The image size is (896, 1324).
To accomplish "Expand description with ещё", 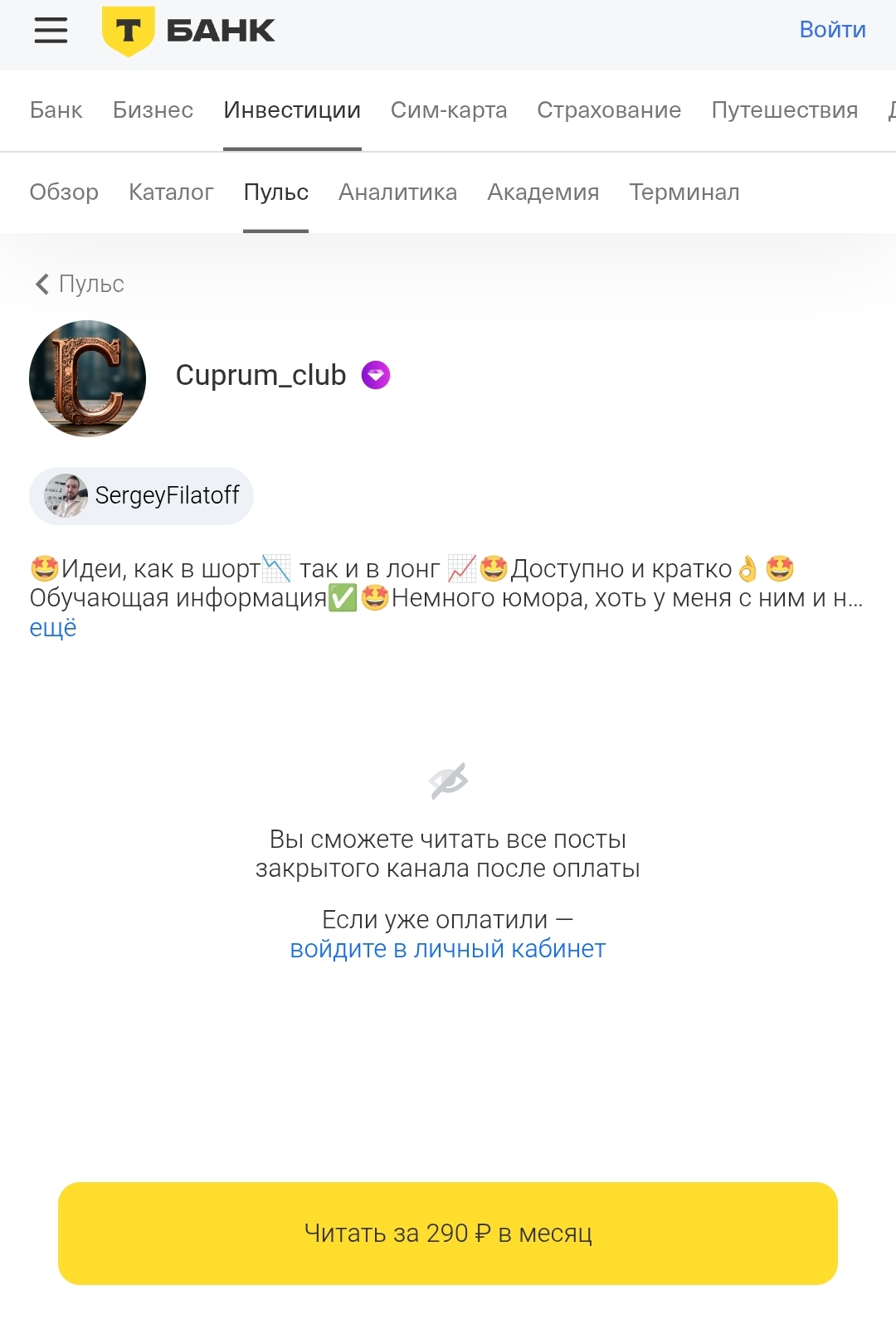I will tap(53, 628).
